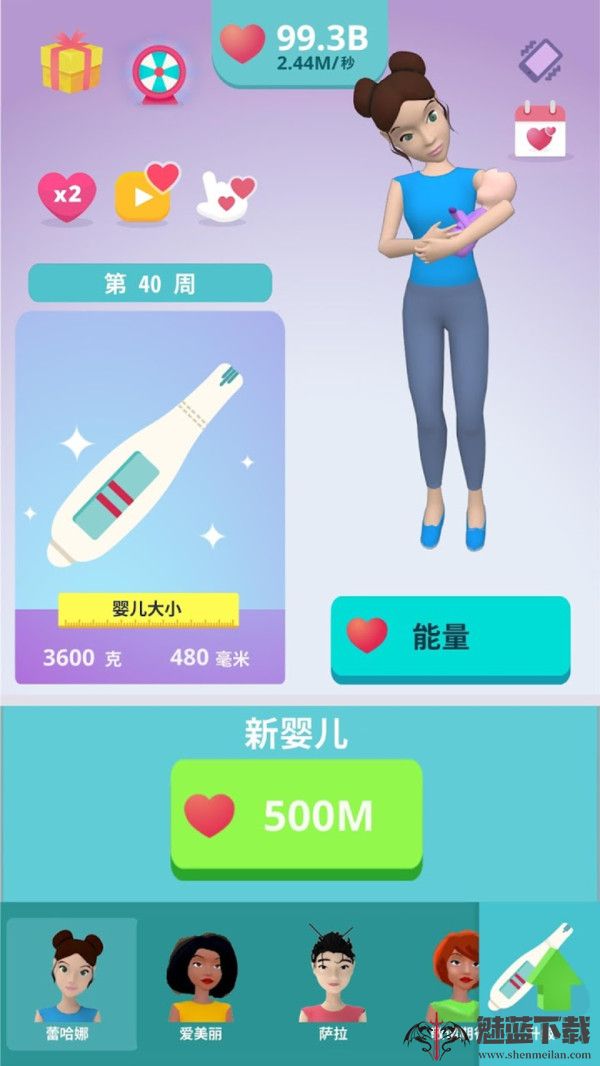Activate the x2 heart booster
The height and width of the screenshot is (1066, 600).
coord(67,195)
